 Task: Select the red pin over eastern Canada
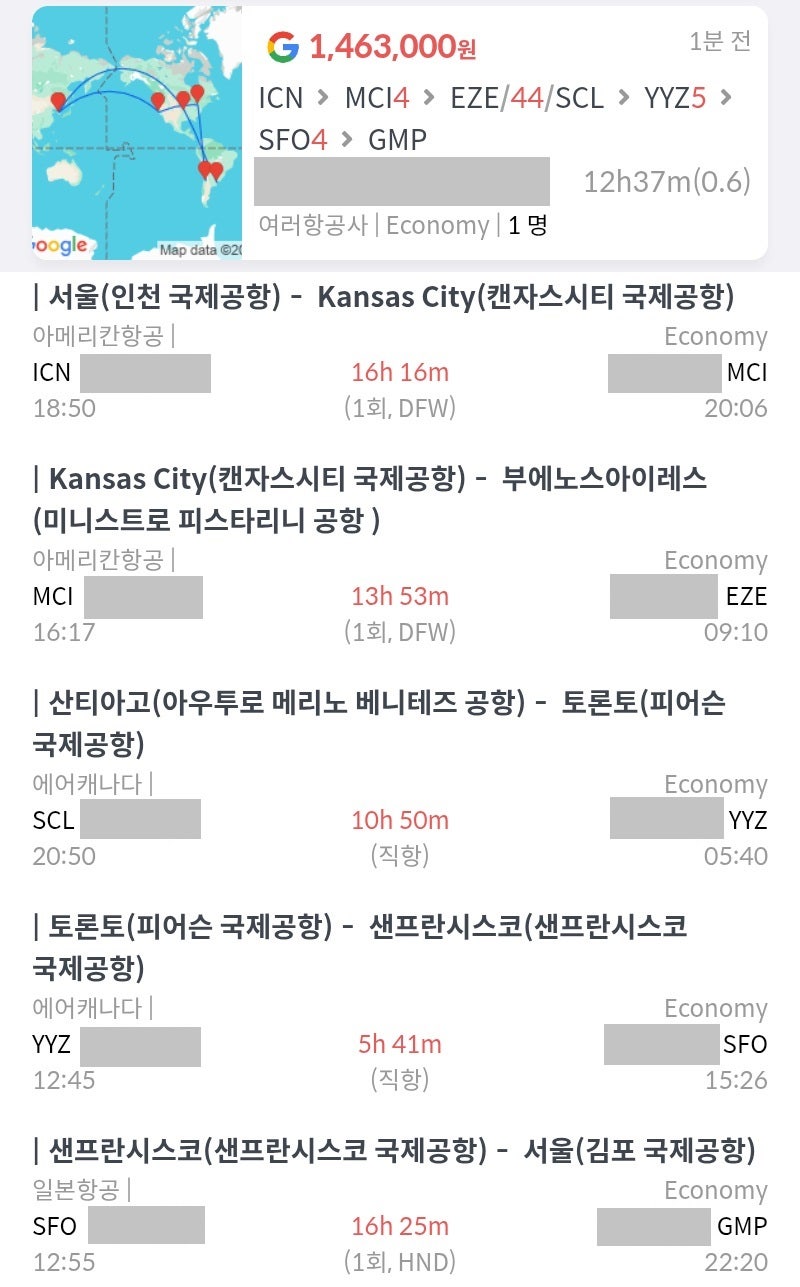pyautogui.click(x=197, y=91)
